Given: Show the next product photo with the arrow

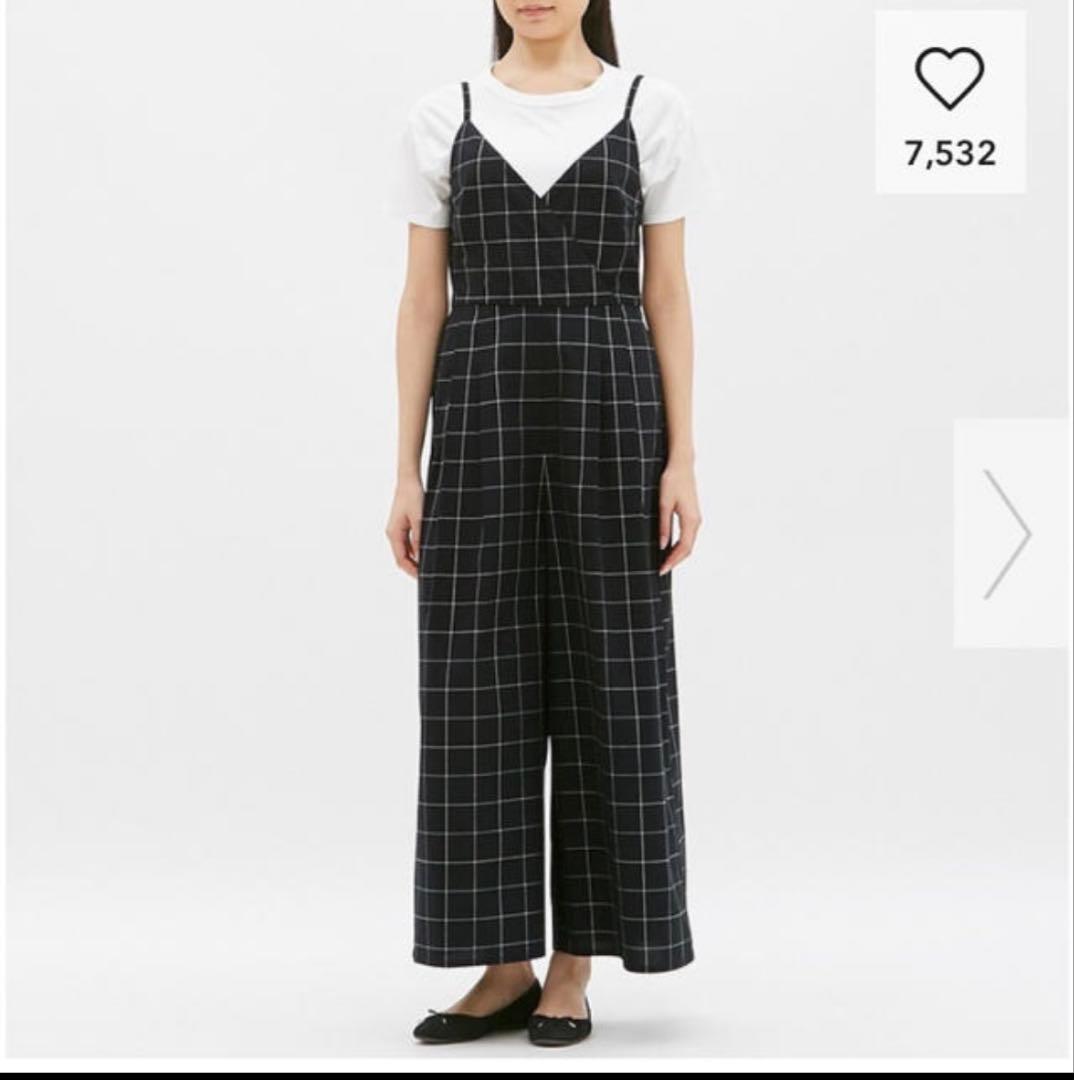Looking at the screenshot, I should pos(1008,534).
